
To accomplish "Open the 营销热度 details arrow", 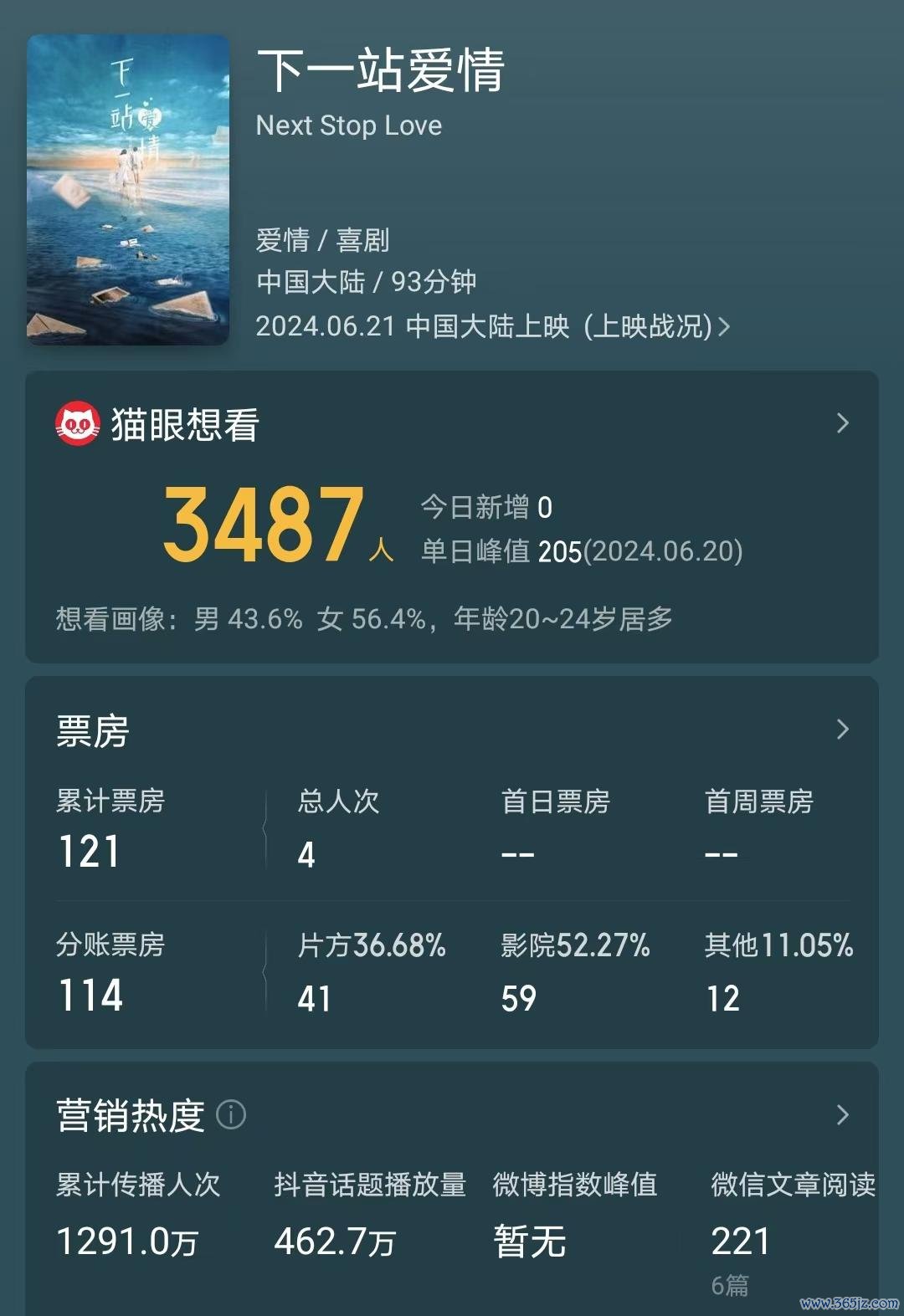I will (x=843, y=1115).
